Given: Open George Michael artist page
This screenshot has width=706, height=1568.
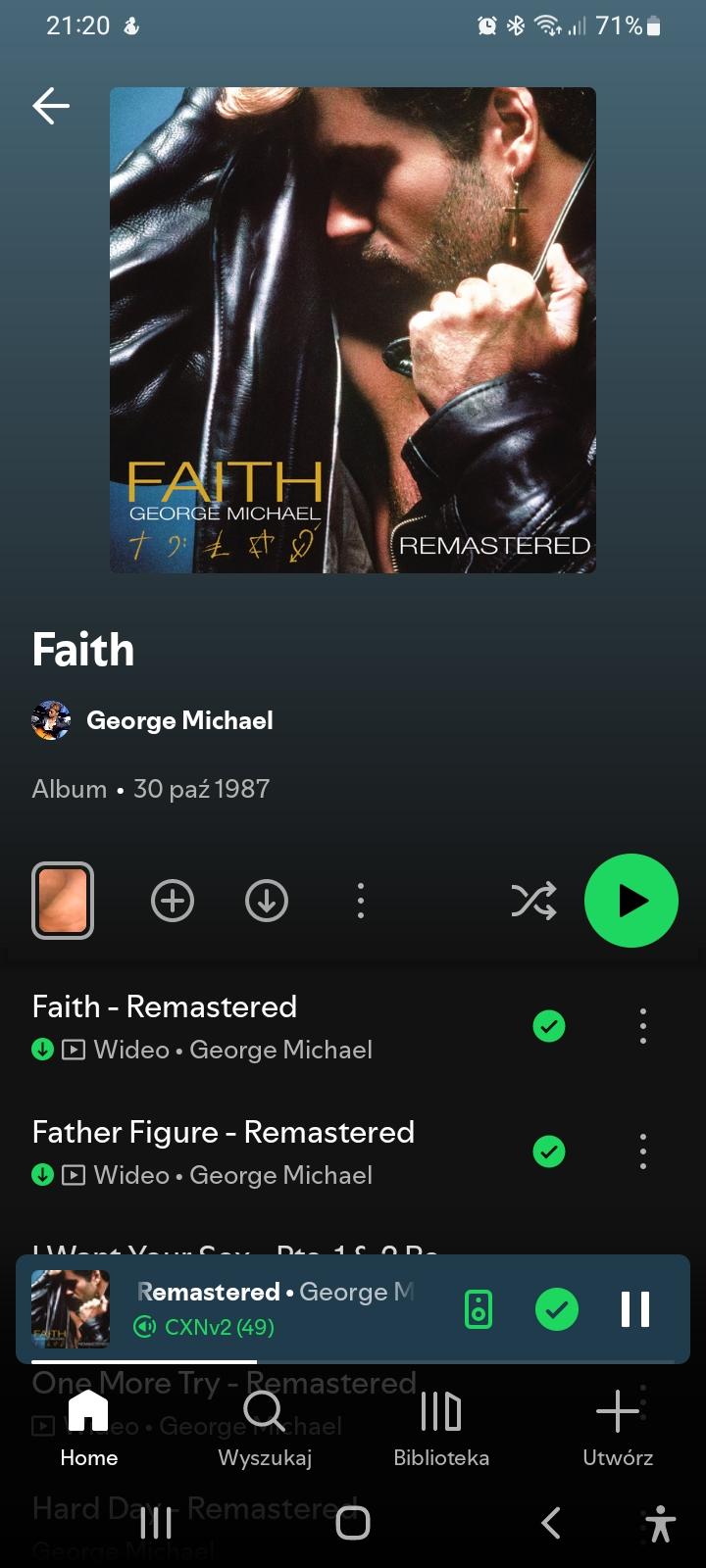Looking at the screenshot, I should [x=178, y=720].
